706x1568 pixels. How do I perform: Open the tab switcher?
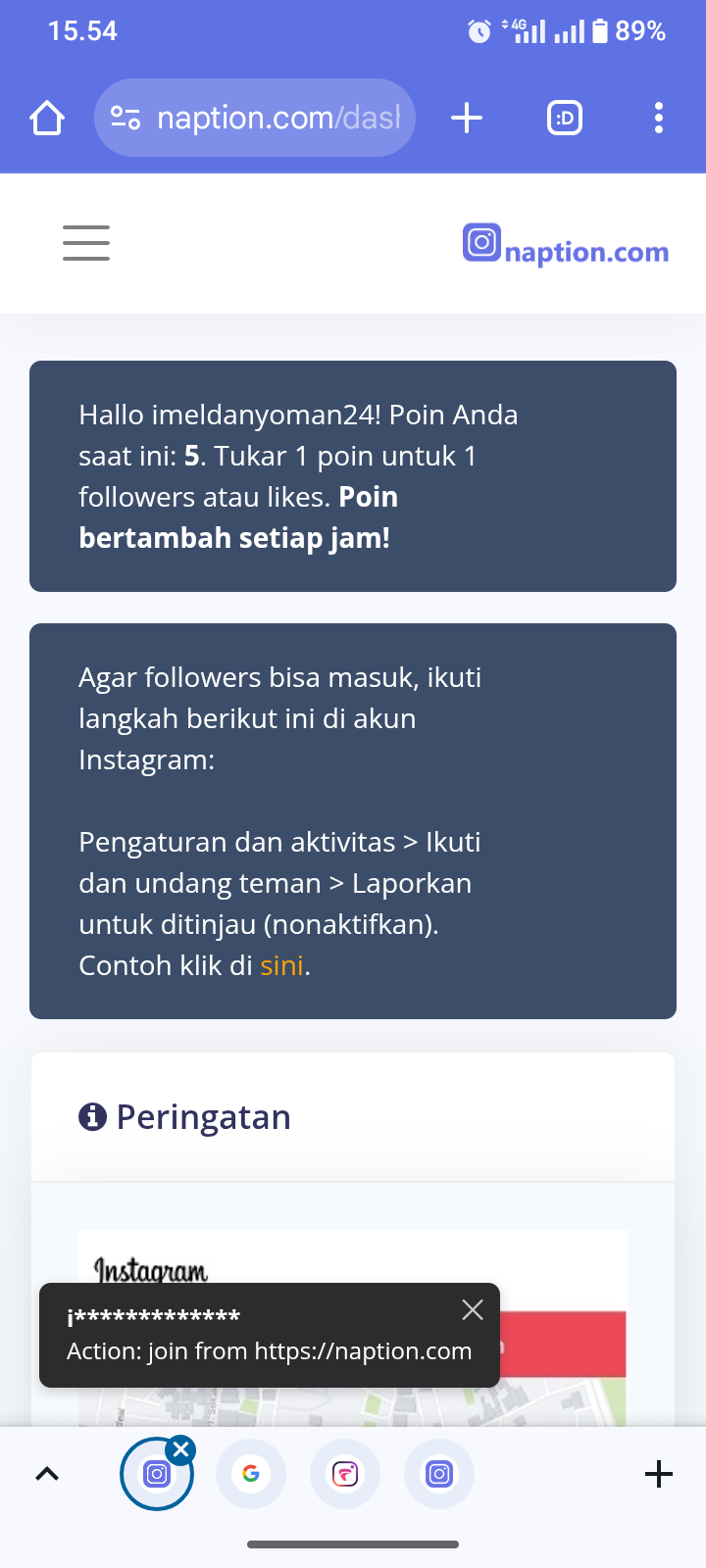(564, 119)
